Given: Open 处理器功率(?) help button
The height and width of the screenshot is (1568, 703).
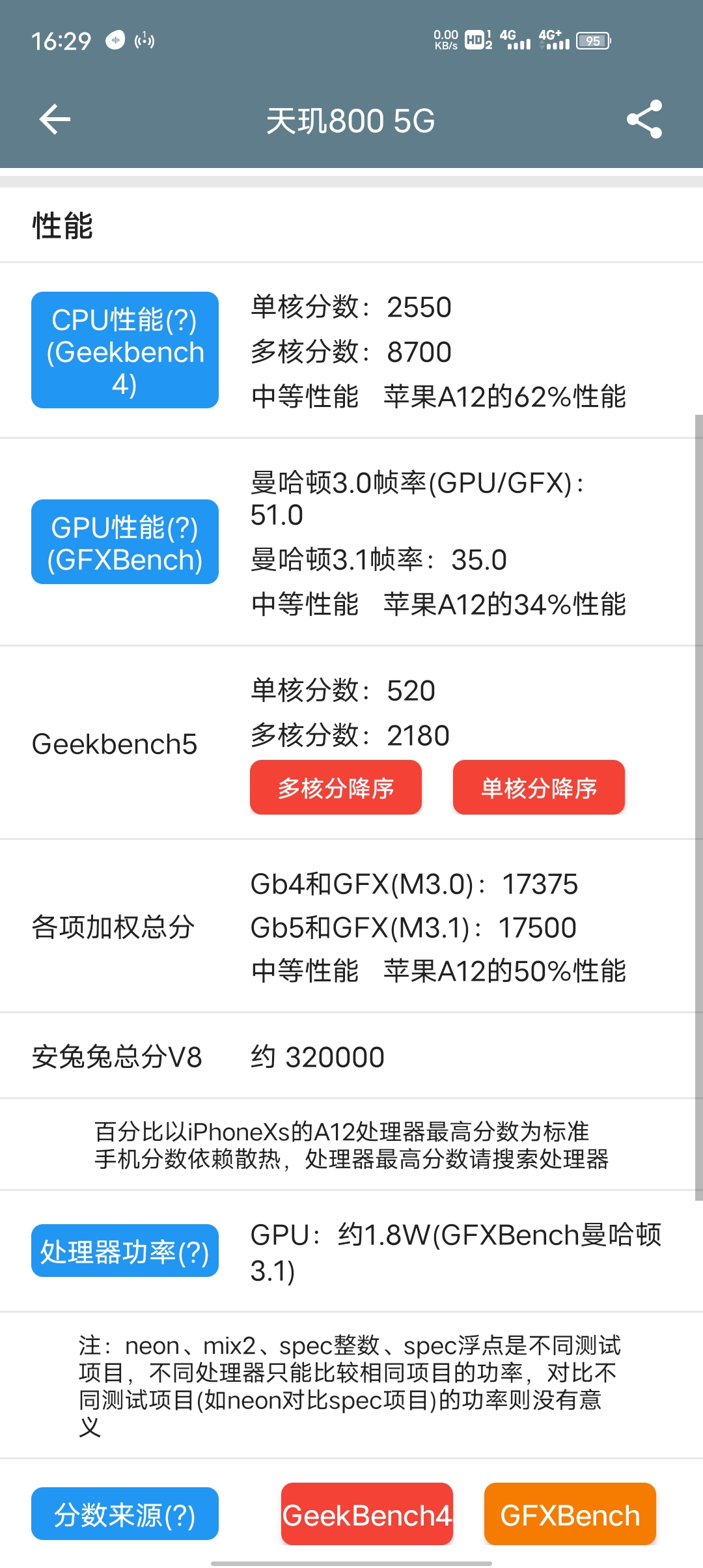Looking at the screenshot, I should click(x=125, y=1251).
